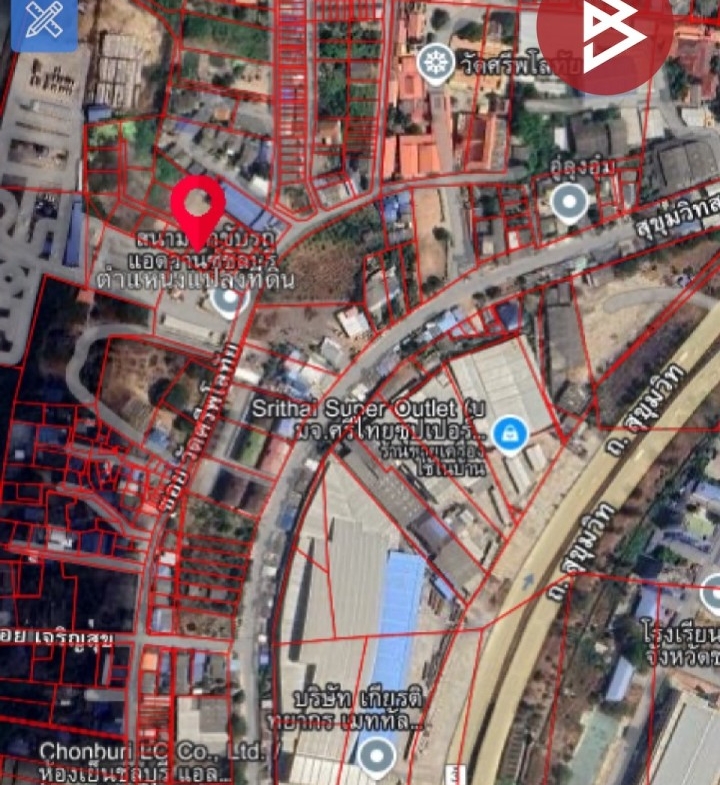This screenshot has height=785, width=720.
Task: Open the temple marker at the top
Action: click(x=435, y=63)
